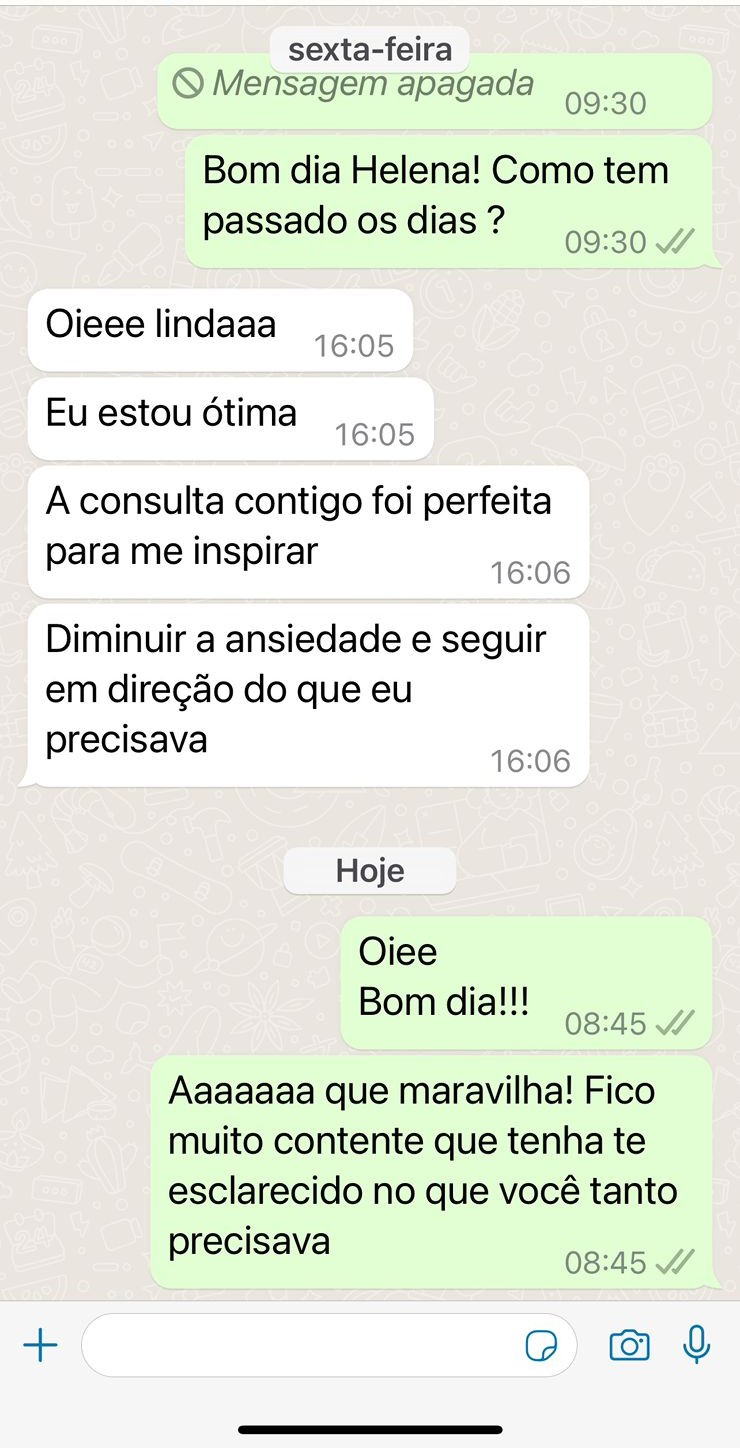Open the sticker picker icon

tap(542, 1346)
